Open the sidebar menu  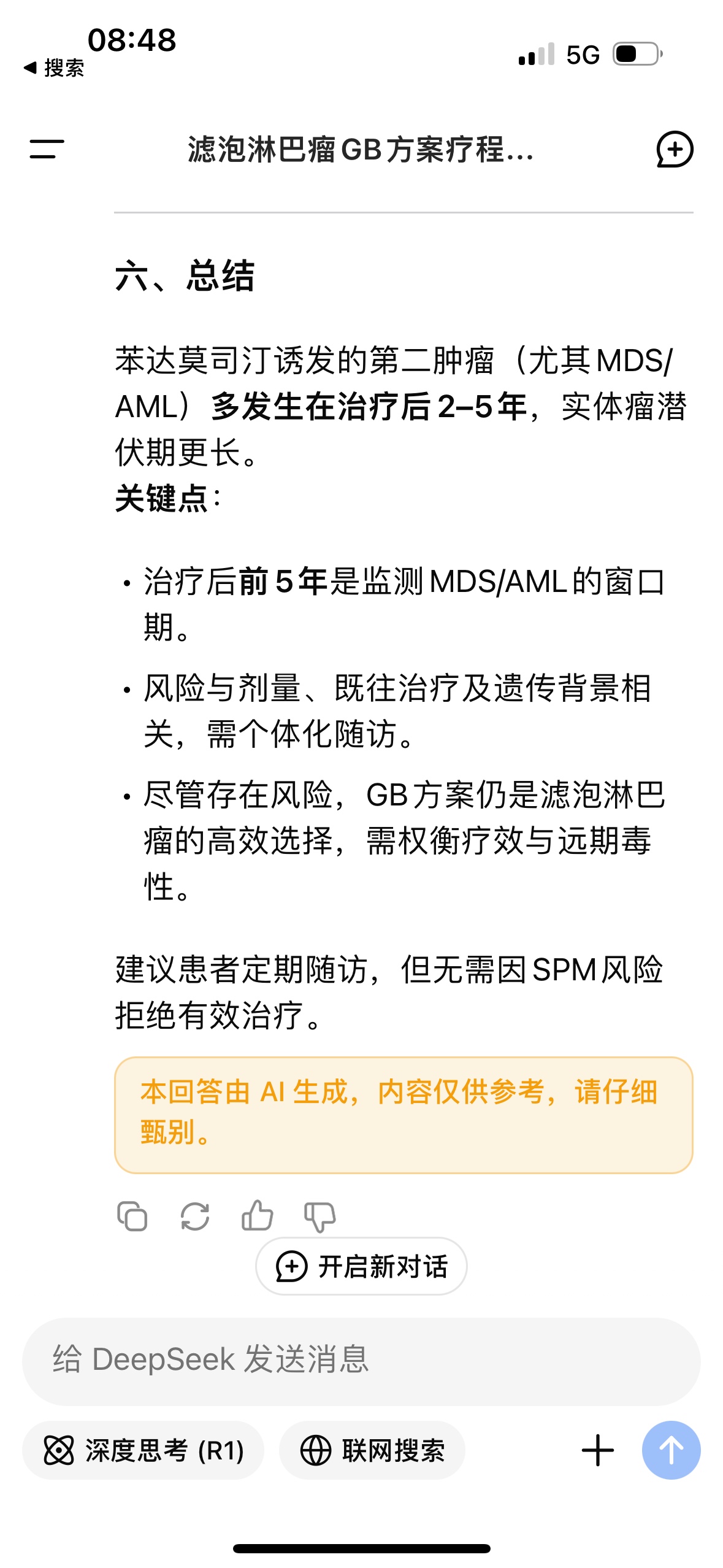[47, 149]
